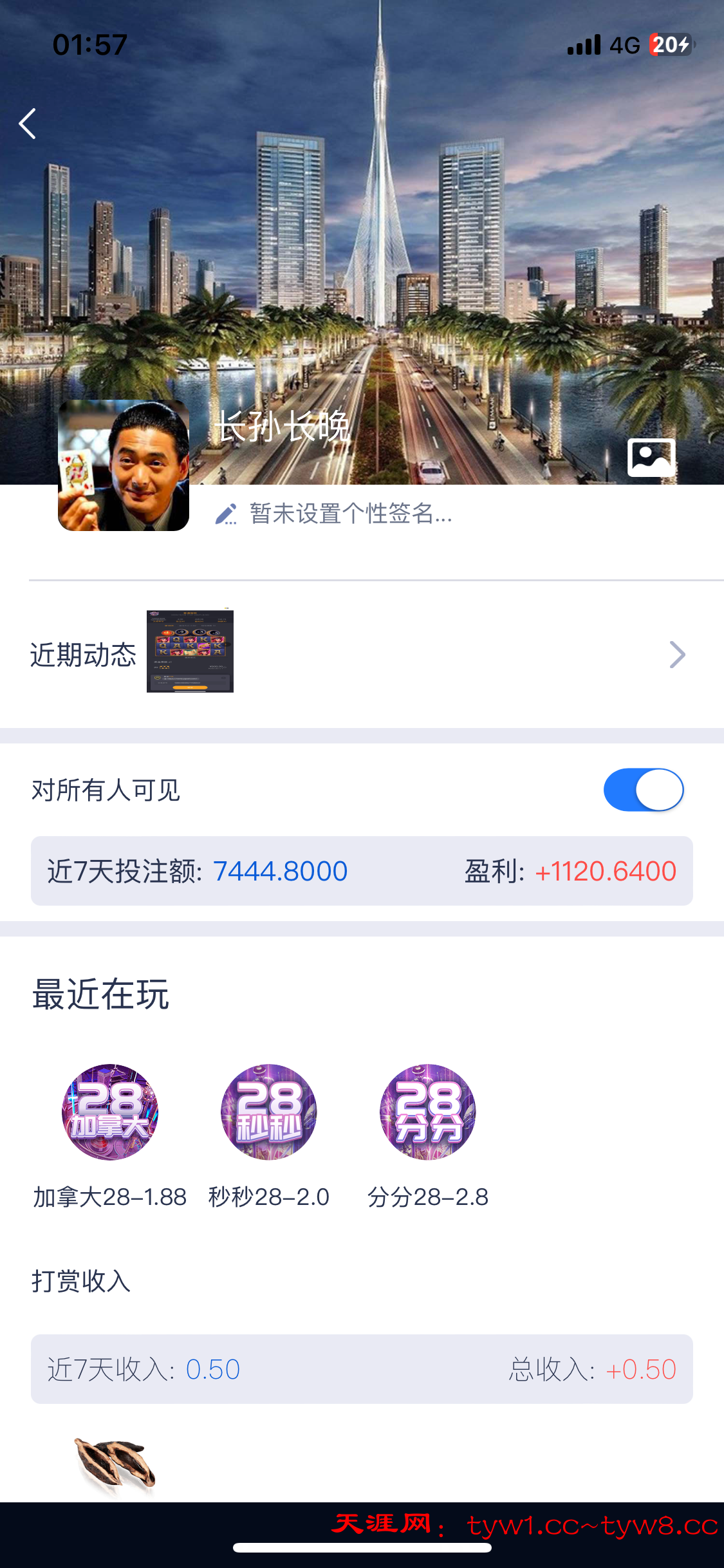Toggle the 对所有人可见 switch
The image size is (724, 1568).
coord(643,790)
